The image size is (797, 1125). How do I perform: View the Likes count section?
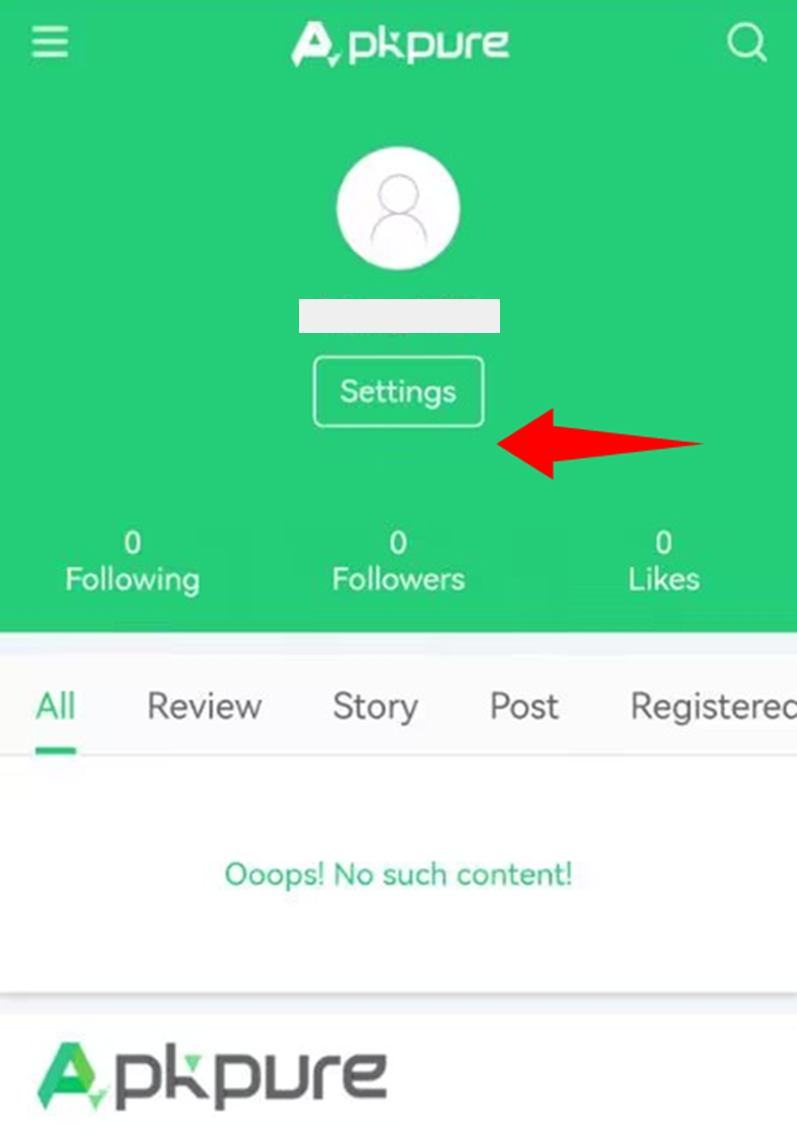click(x=664, y=561)
